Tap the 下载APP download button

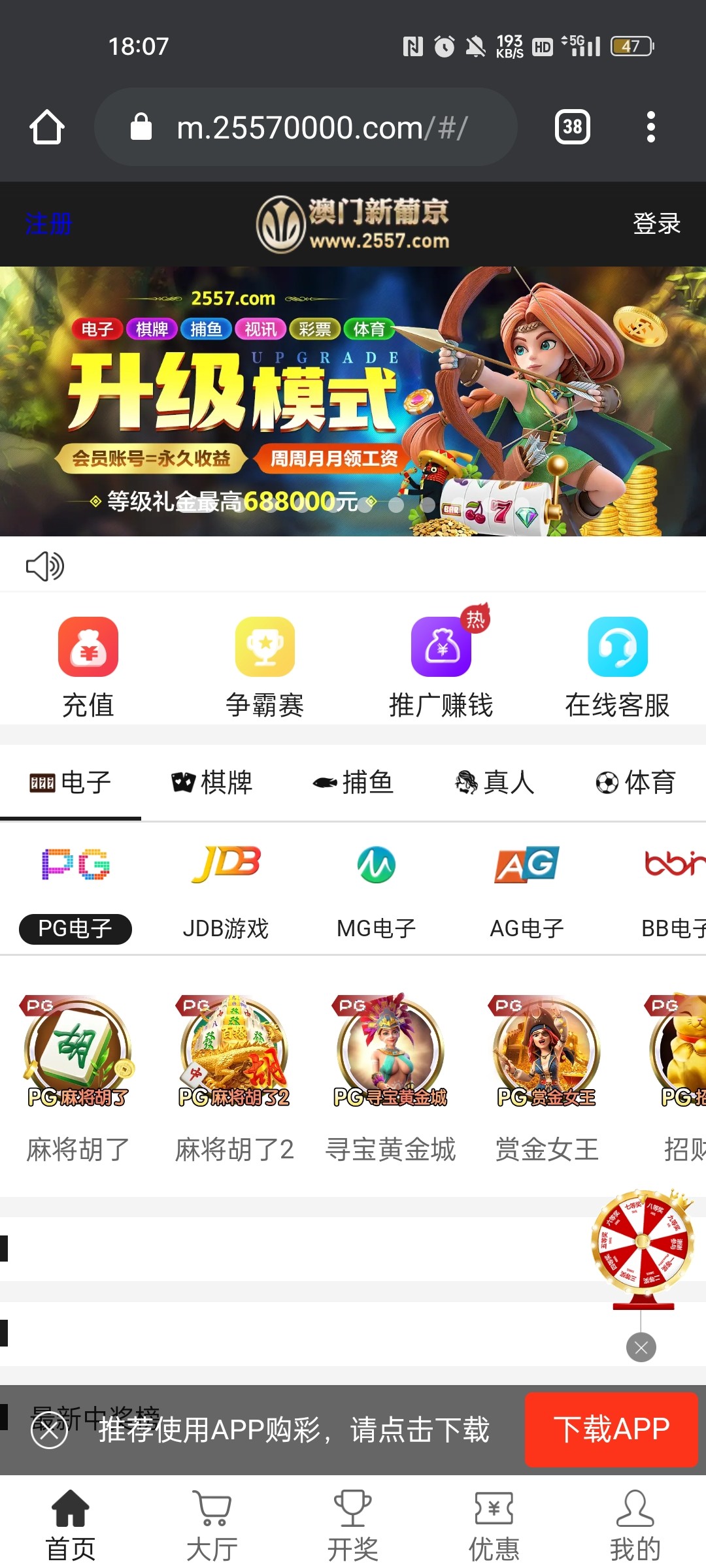pos(611,1429)
